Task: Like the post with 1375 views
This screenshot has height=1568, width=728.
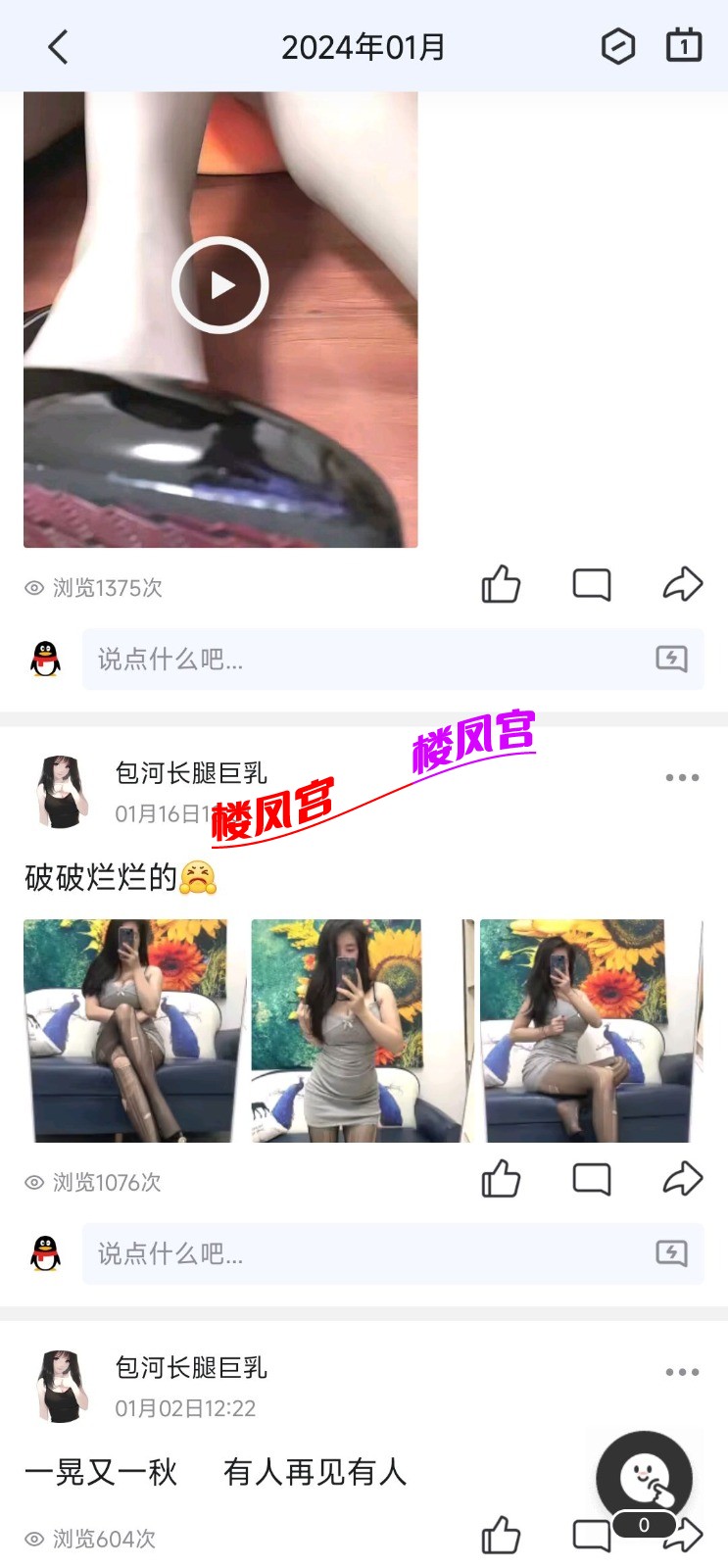Action: coord(501,585)
